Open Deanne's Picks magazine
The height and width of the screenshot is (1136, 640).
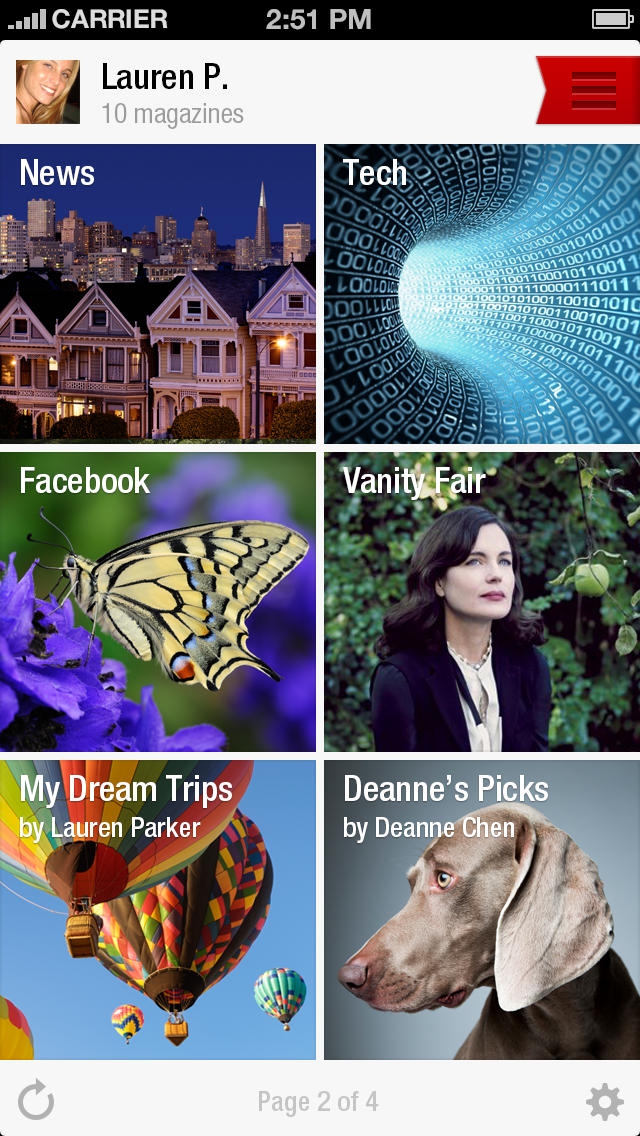[481, 909]
